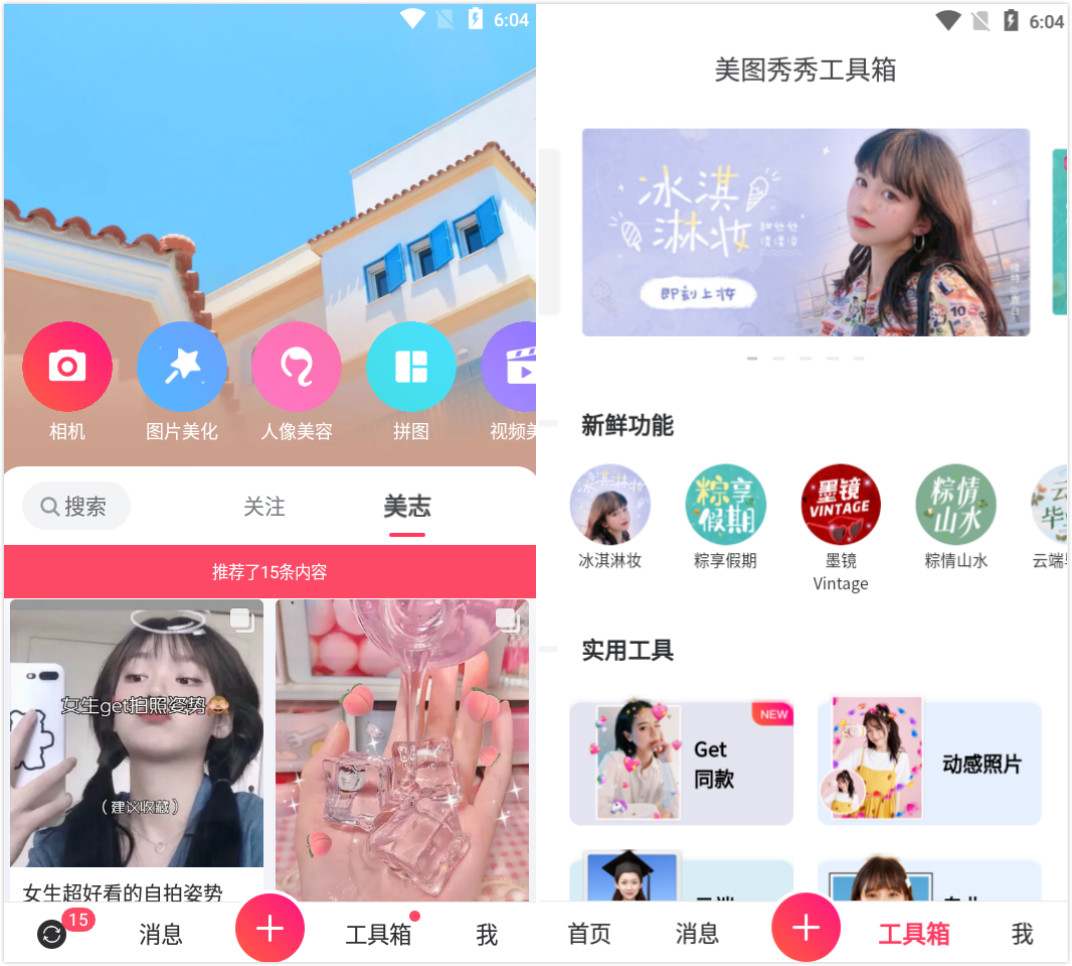Open the 动感照片 tool card
Viewport: 1072px width, 966px height.
click(x=929, y=763)
